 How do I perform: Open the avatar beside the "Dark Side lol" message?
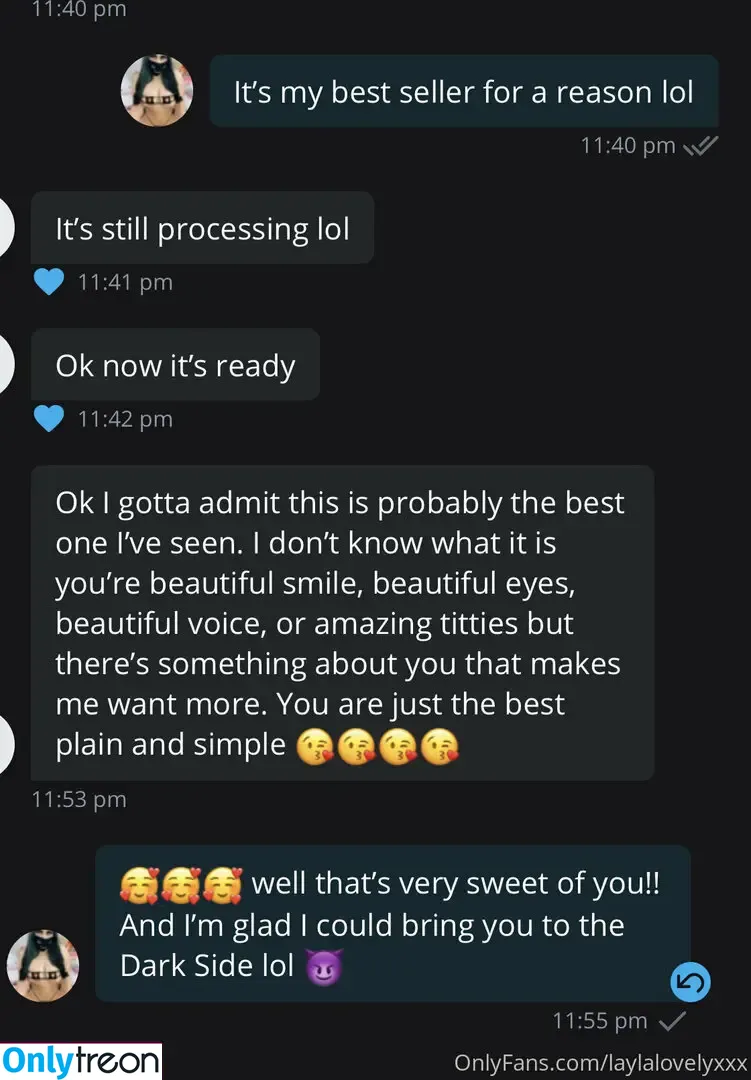click(x=43, y=967)
